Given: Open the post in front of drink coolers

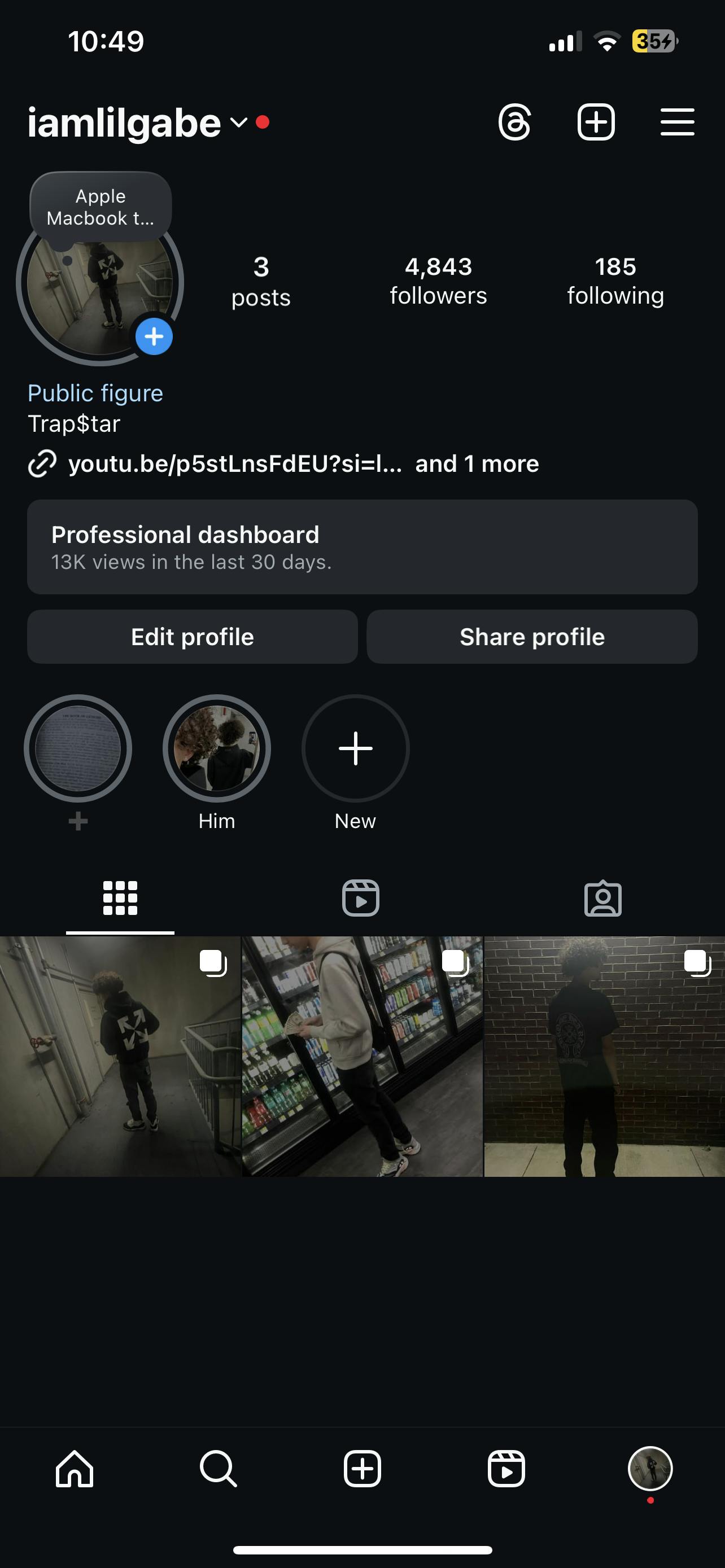Looking at the screenshot, I should [362, 1056].
